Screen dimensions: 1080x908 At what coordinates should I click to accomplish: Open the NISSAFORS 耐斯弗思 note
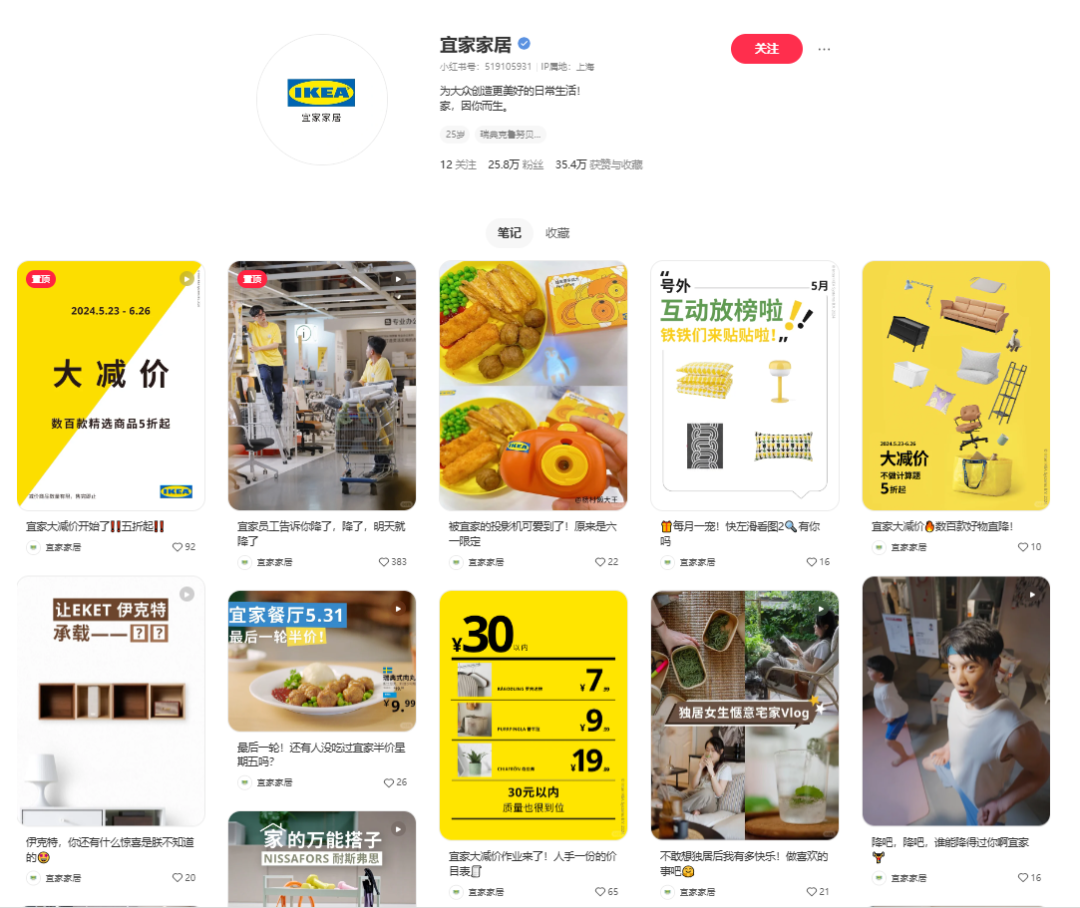[x=321, y=858]
